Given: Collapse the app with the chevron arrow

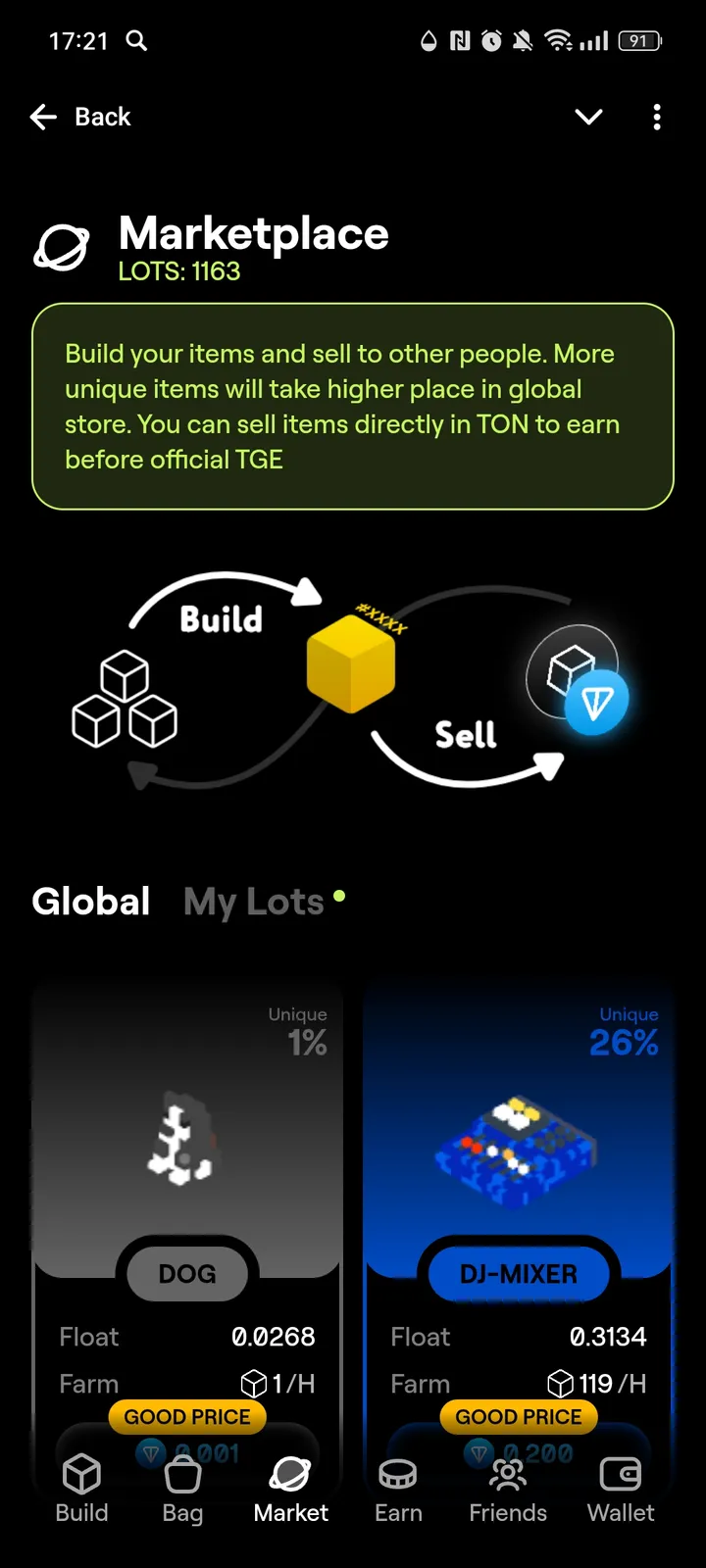Looking at the screenshot, I should (588, 117).
